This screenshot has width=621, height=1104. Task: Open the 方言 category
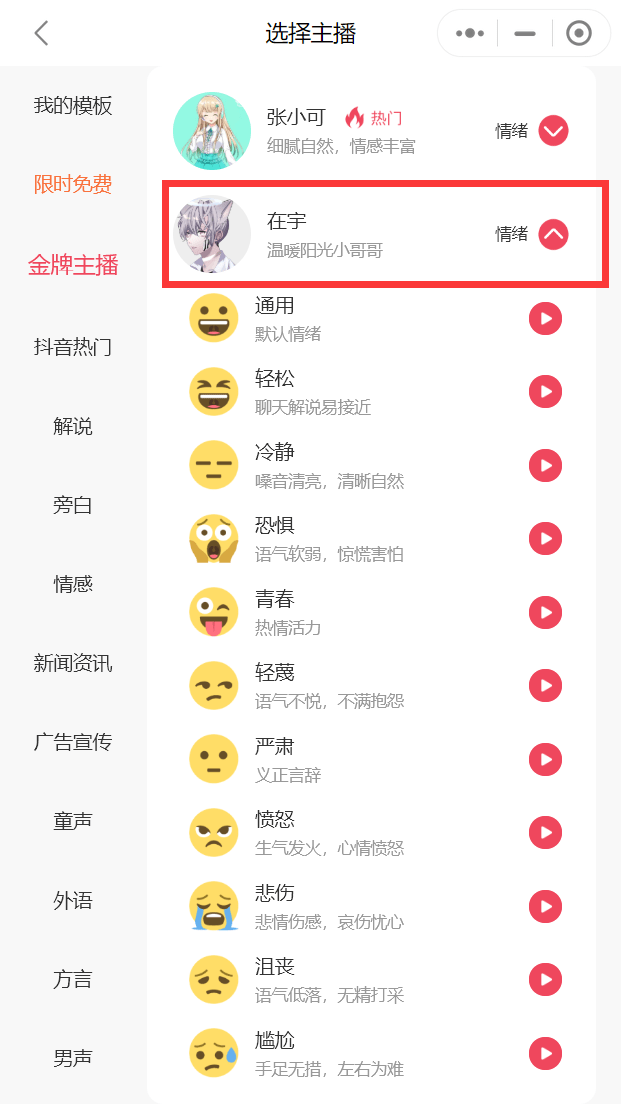click(x=73, y=979)
